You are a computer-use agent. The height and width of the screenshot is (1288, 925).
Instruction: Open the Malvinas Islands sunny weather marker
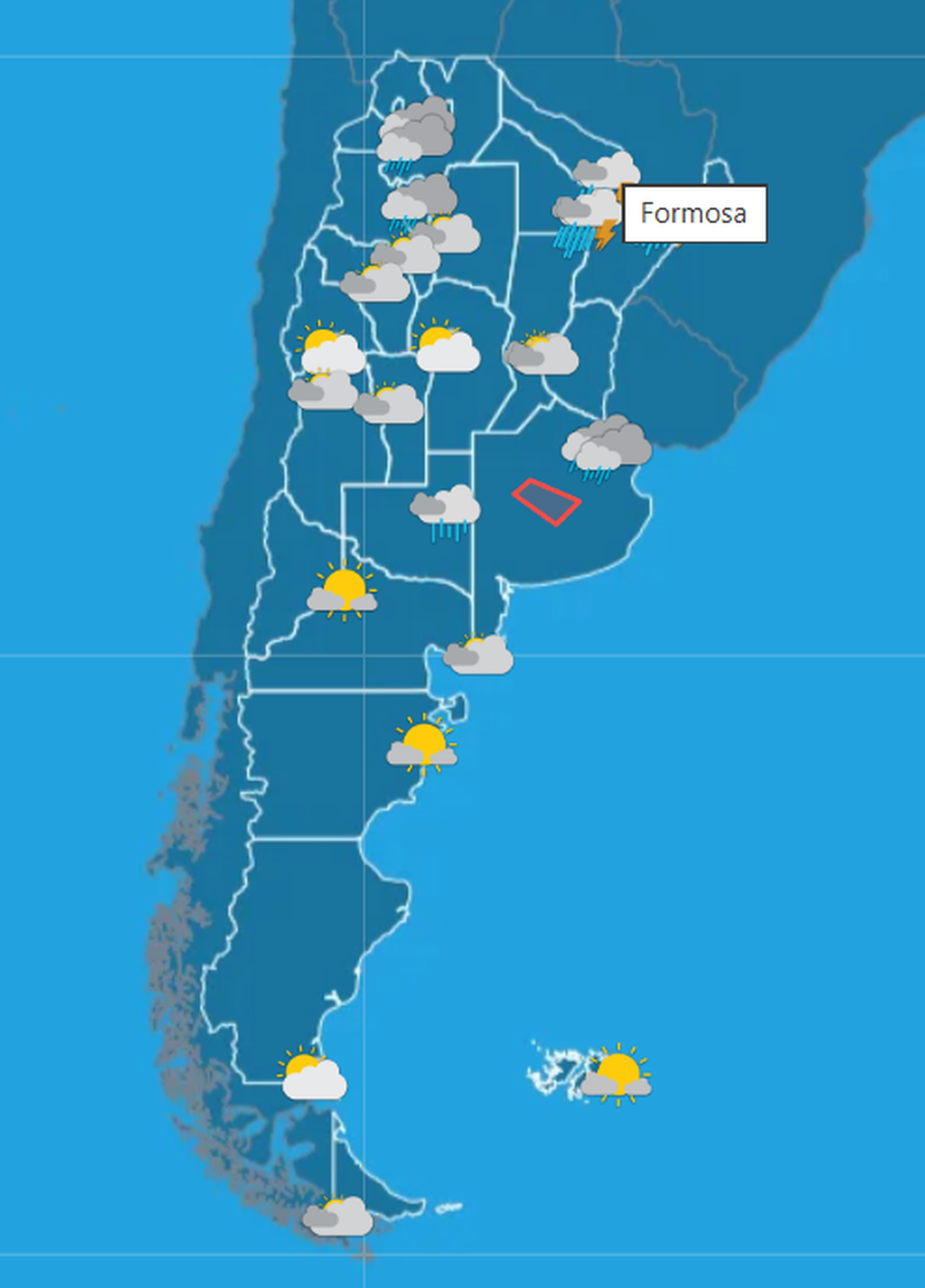click(617, 1075)
